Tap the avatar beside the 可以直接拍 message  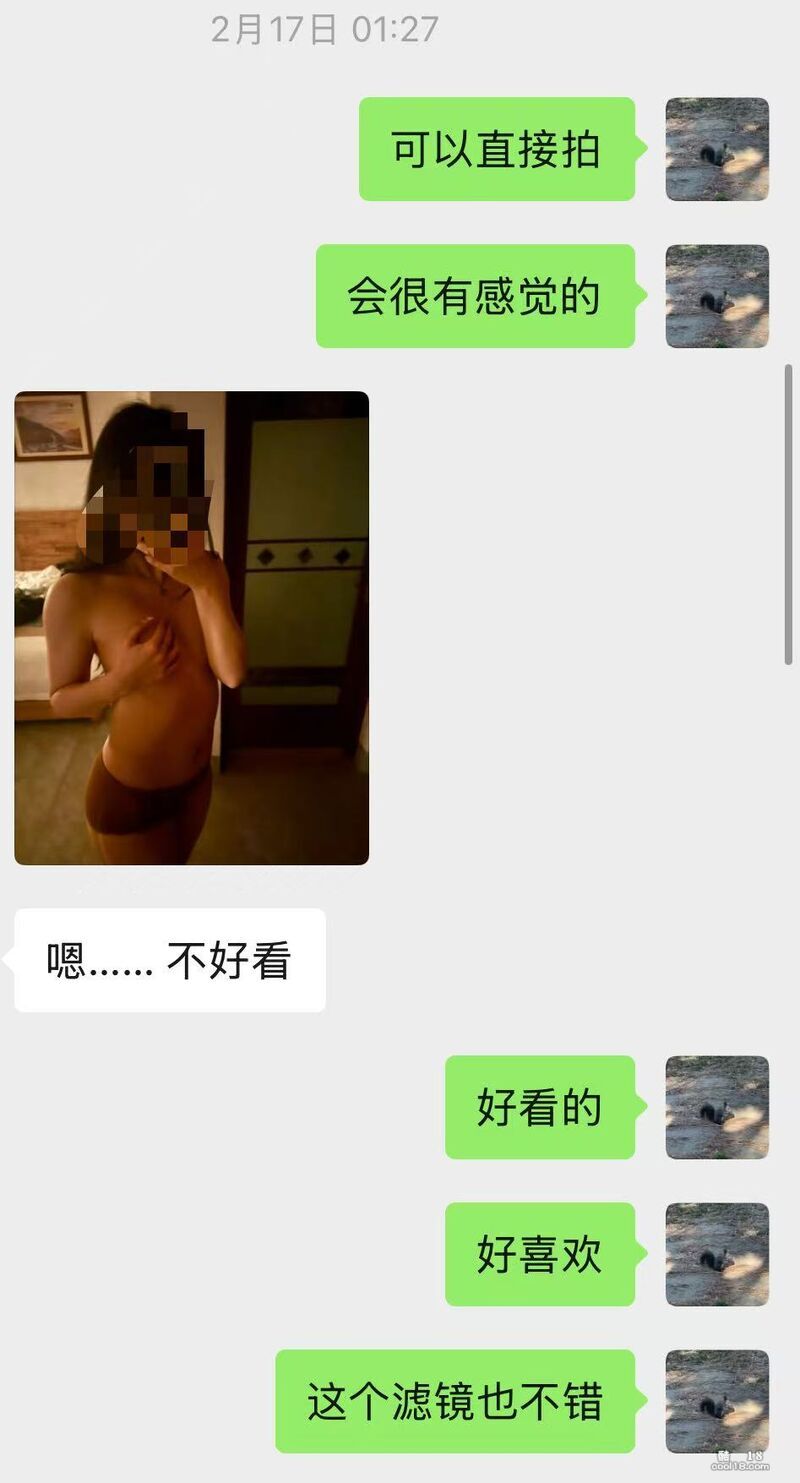coord(717,149)
